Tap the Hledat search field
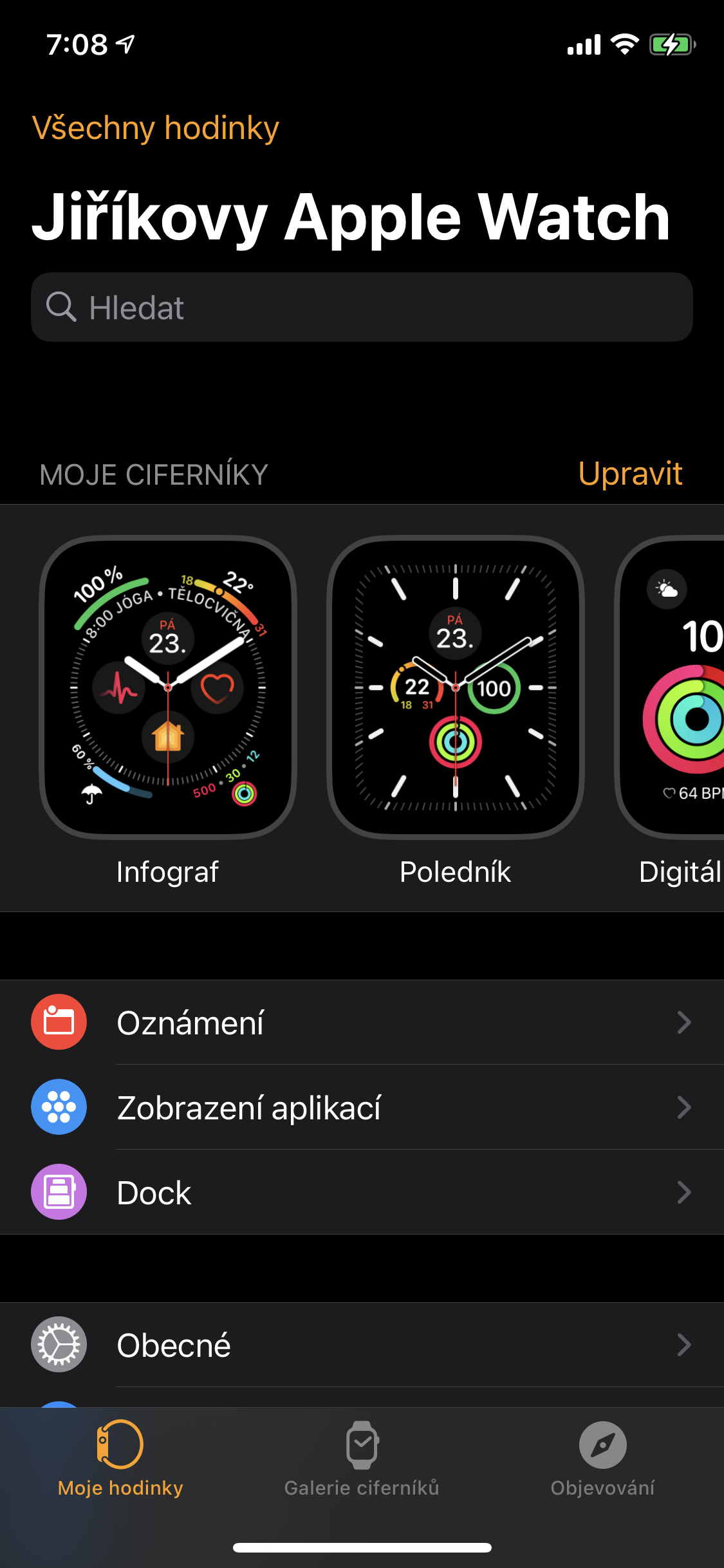Screen dimensions: 724x1568 click(362, 307)
